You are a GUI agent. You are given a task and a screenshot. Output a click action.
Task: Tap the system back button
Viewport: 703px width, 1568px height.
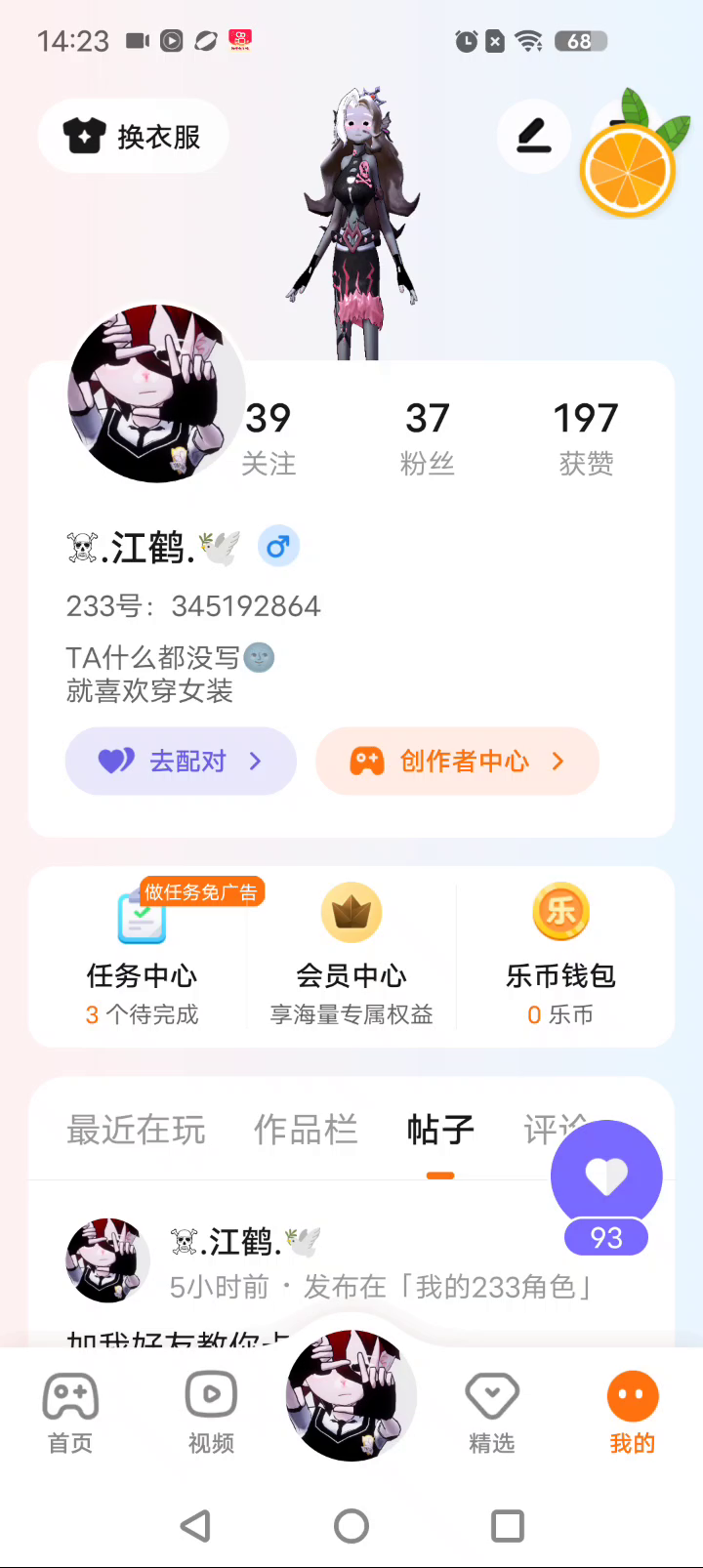tap(196, 1526)
